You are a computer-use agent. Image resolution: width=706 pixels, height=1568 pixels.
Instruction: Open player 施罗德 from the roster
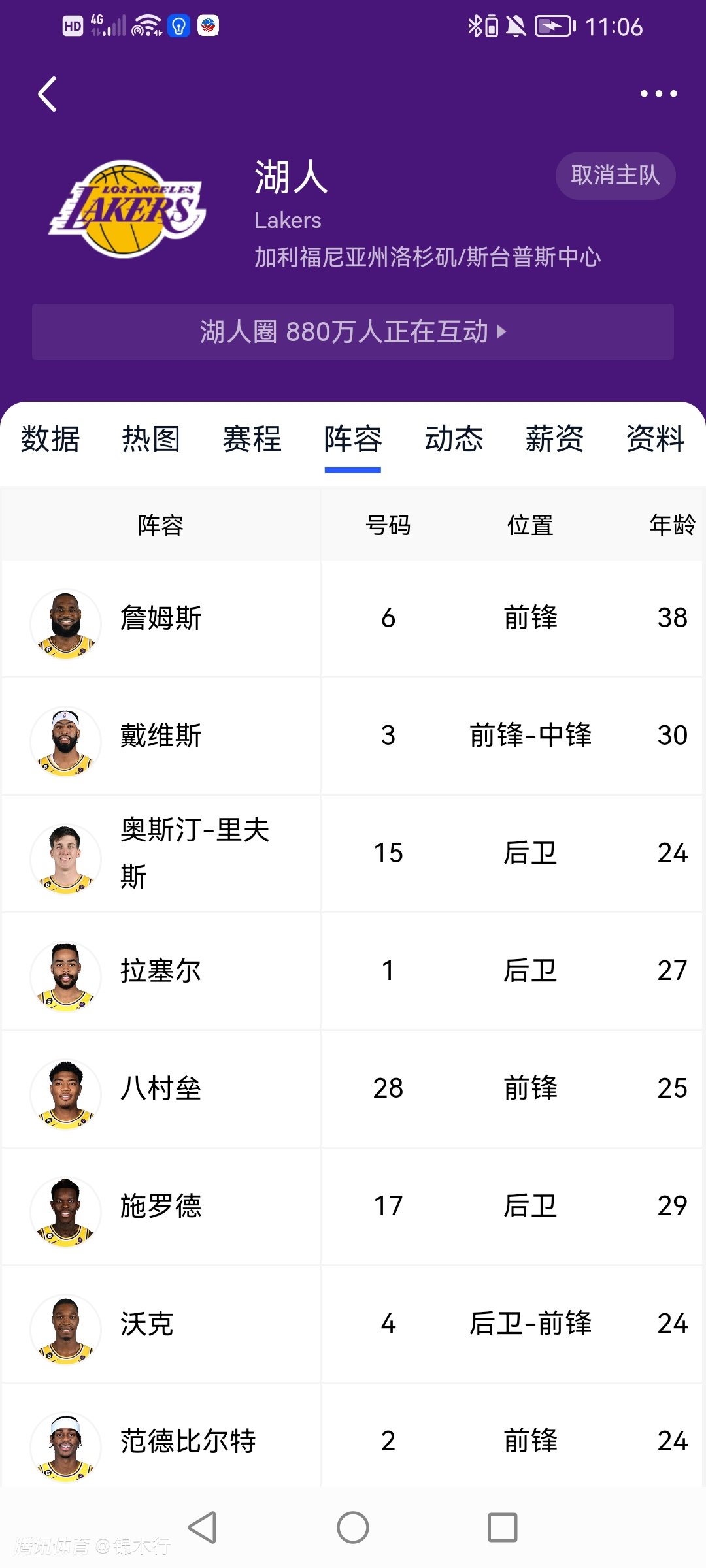161,1206
